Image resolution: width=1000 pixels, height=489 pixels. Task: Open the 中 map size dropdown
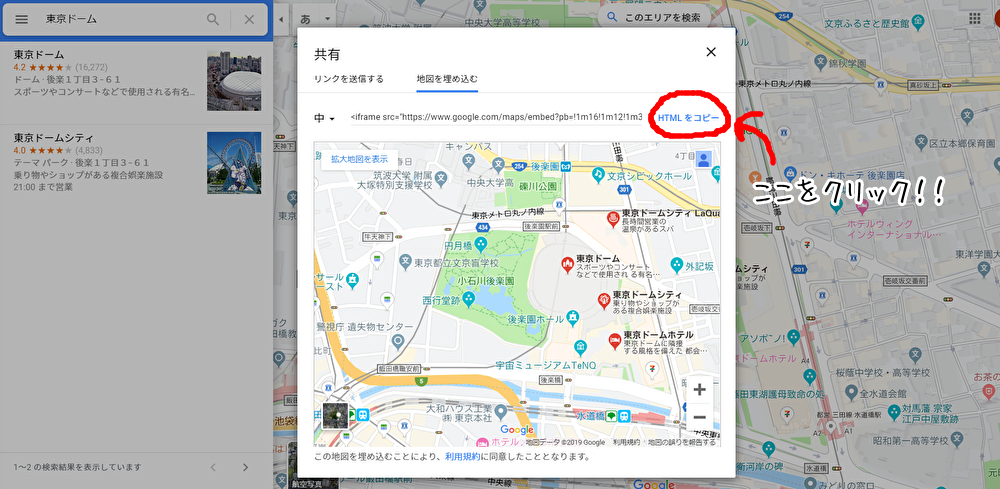click(325, 119)
